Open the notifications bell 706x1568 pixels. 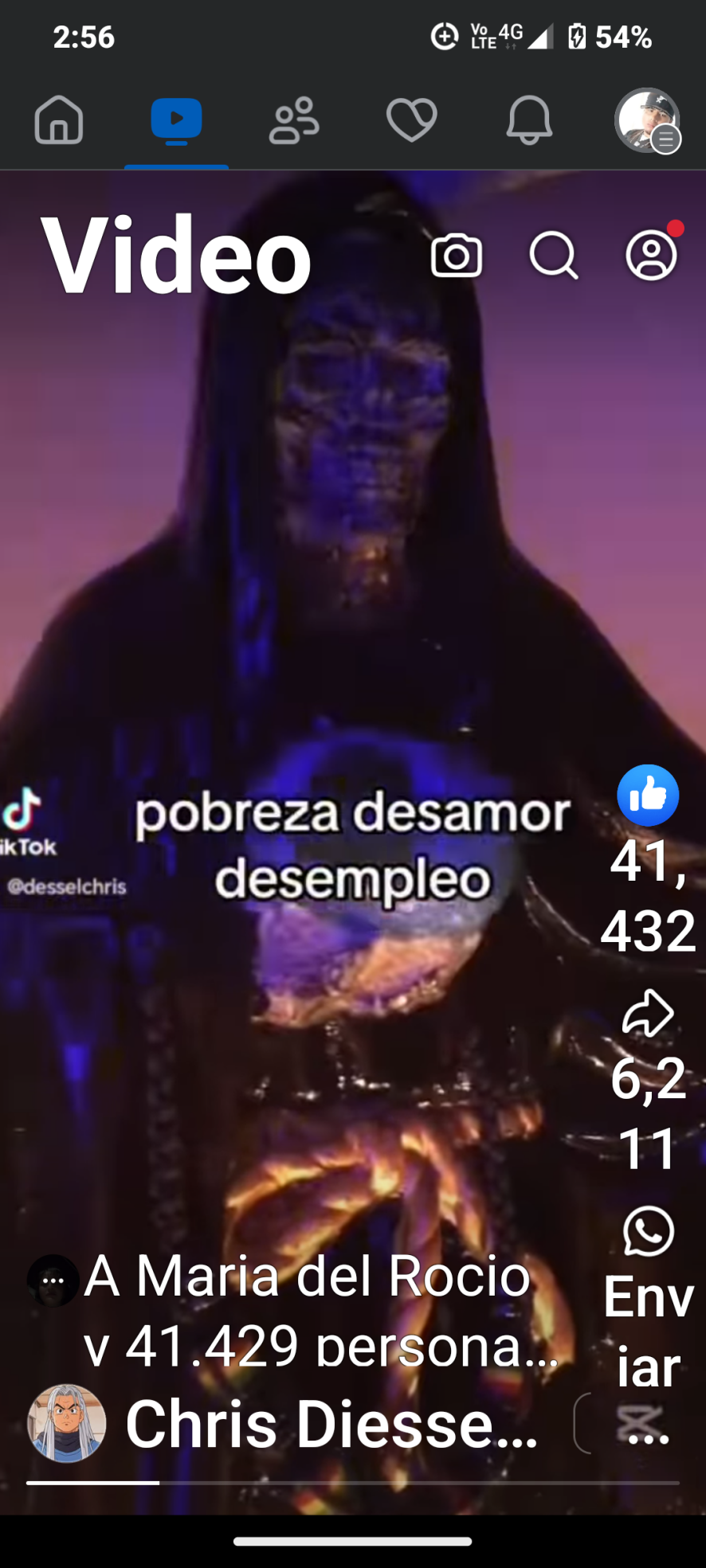(x=529, y=120)
